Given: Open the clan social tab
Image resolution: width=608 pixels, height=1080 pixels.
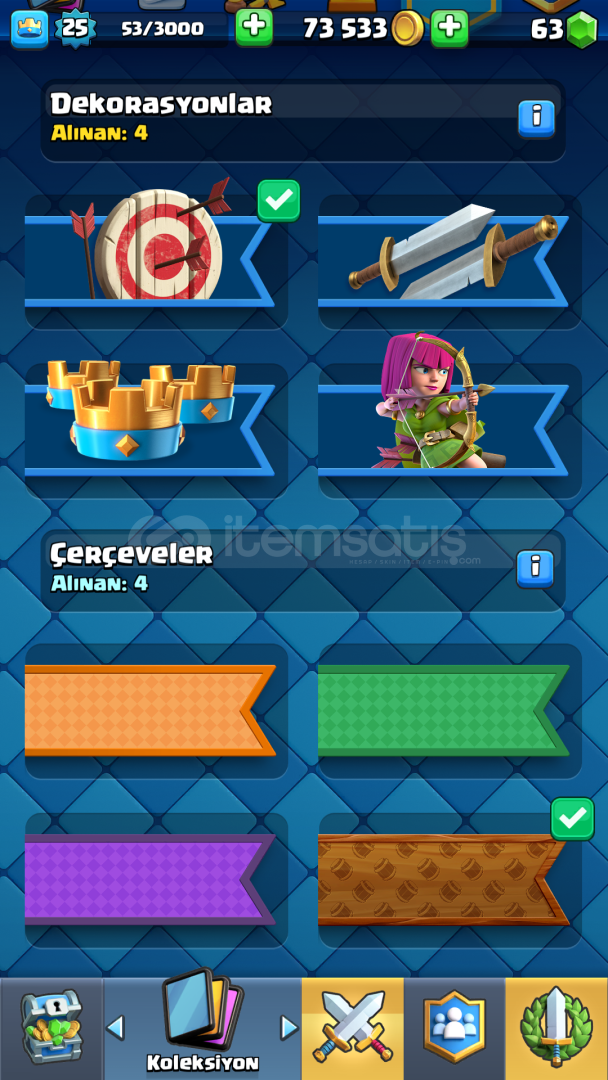Looking at the screenshot, I should coord(454,1028).
